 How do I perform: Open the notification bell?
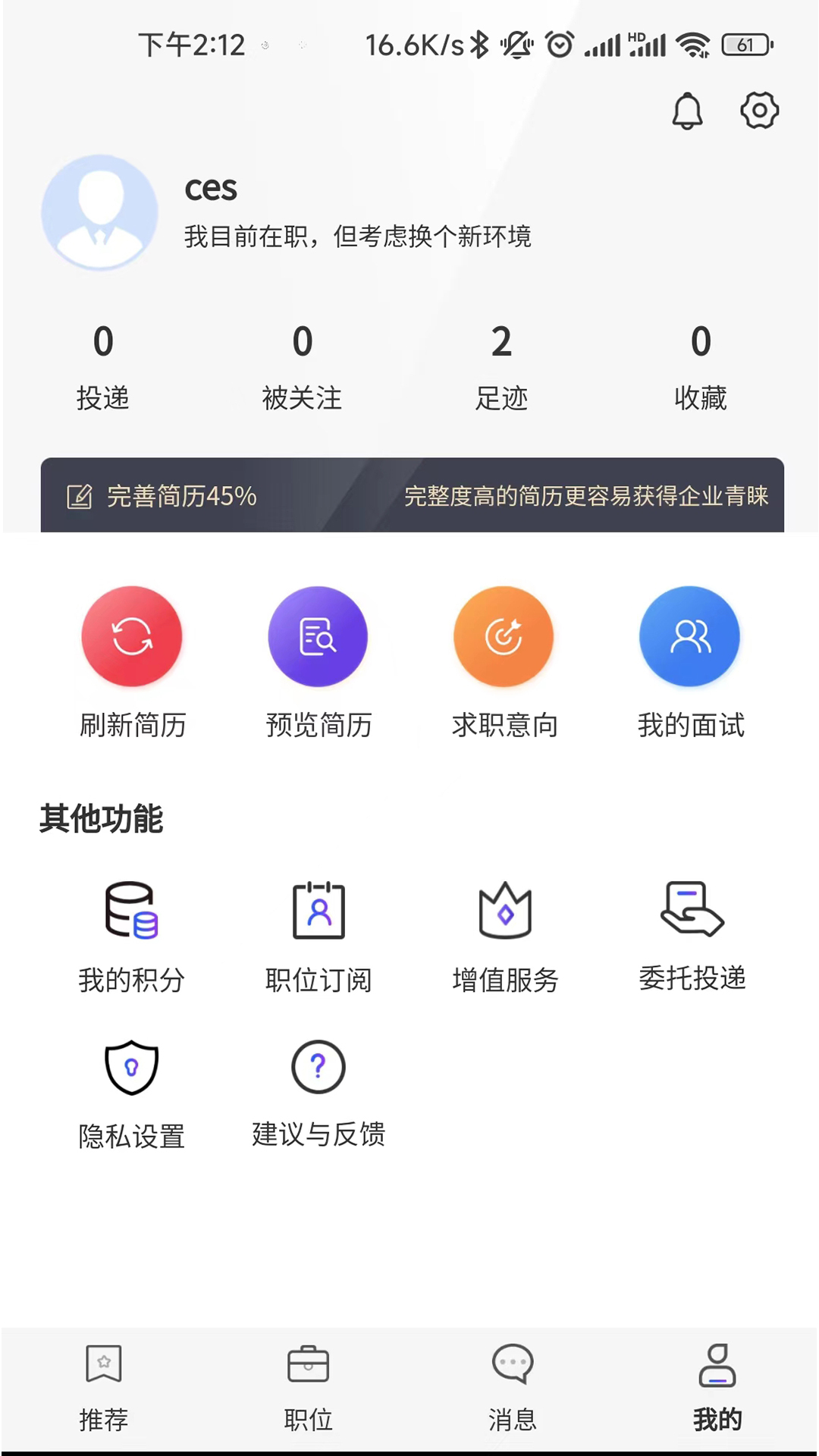point(686,111)
